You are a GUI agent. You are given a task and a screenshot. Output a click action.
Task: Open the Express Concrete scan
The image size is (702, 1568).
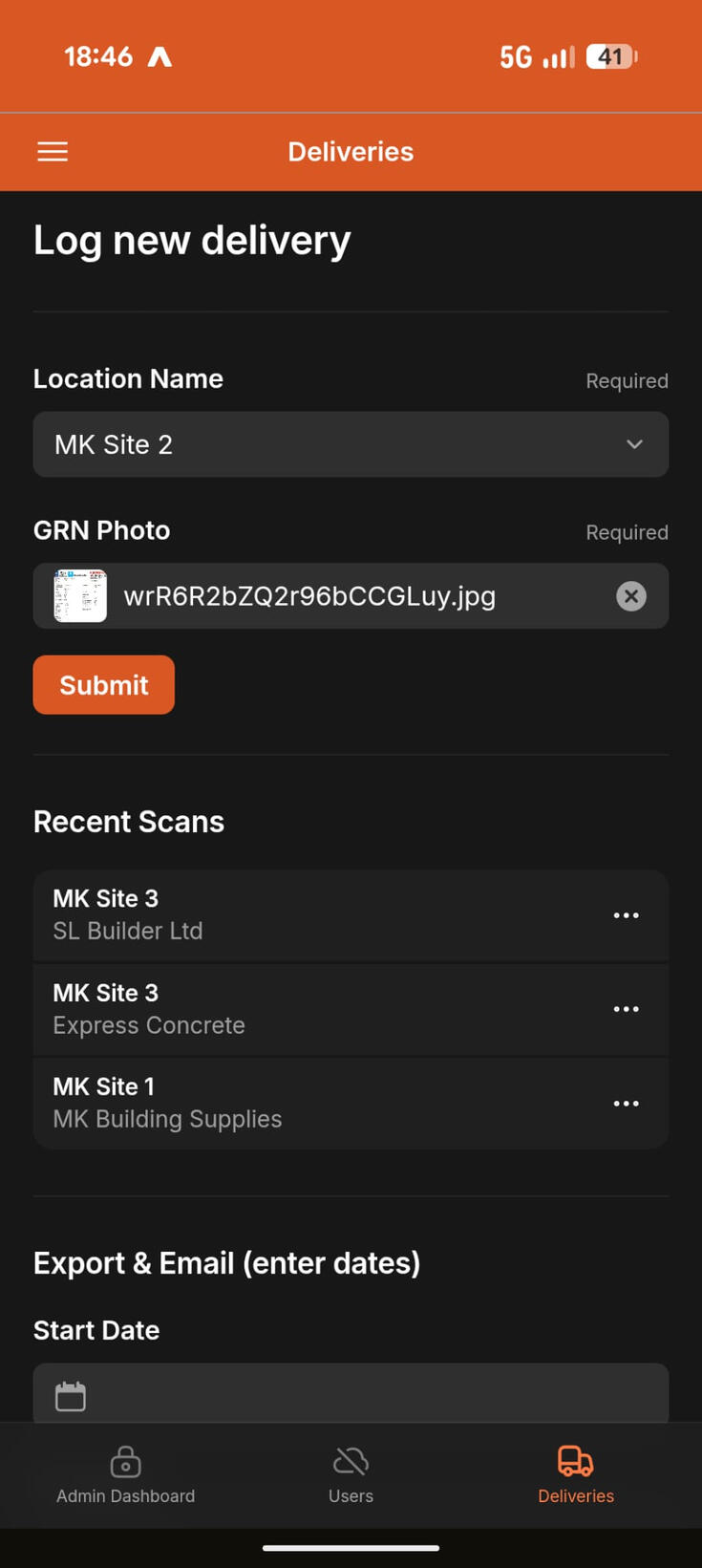click(x=287, y=1009)
